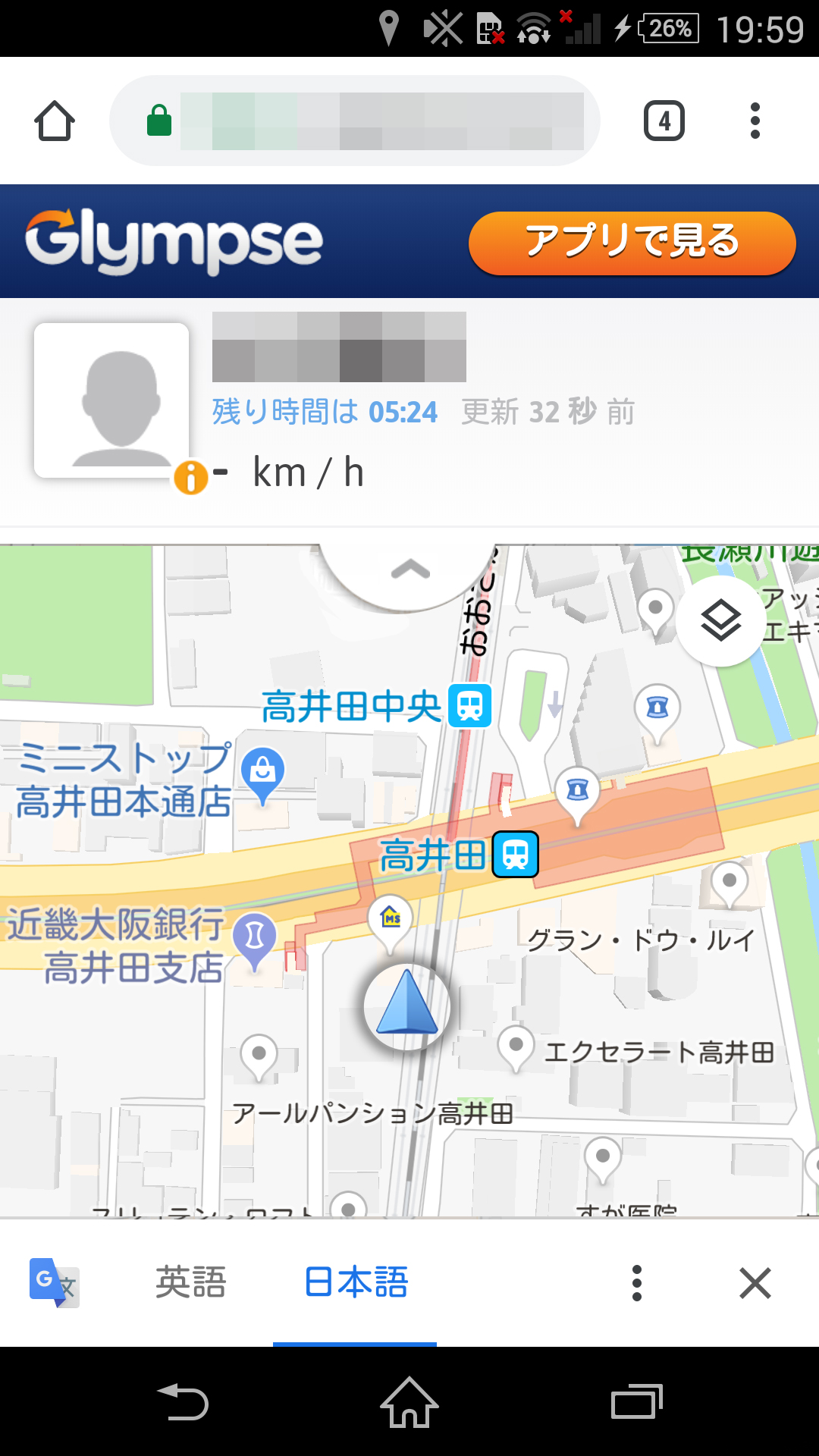Image resolution: width=819 pixels, height=1456 pixels.
Task: Tap the ミニストップ 高井田本通店 pin
Action: (262, 772)
